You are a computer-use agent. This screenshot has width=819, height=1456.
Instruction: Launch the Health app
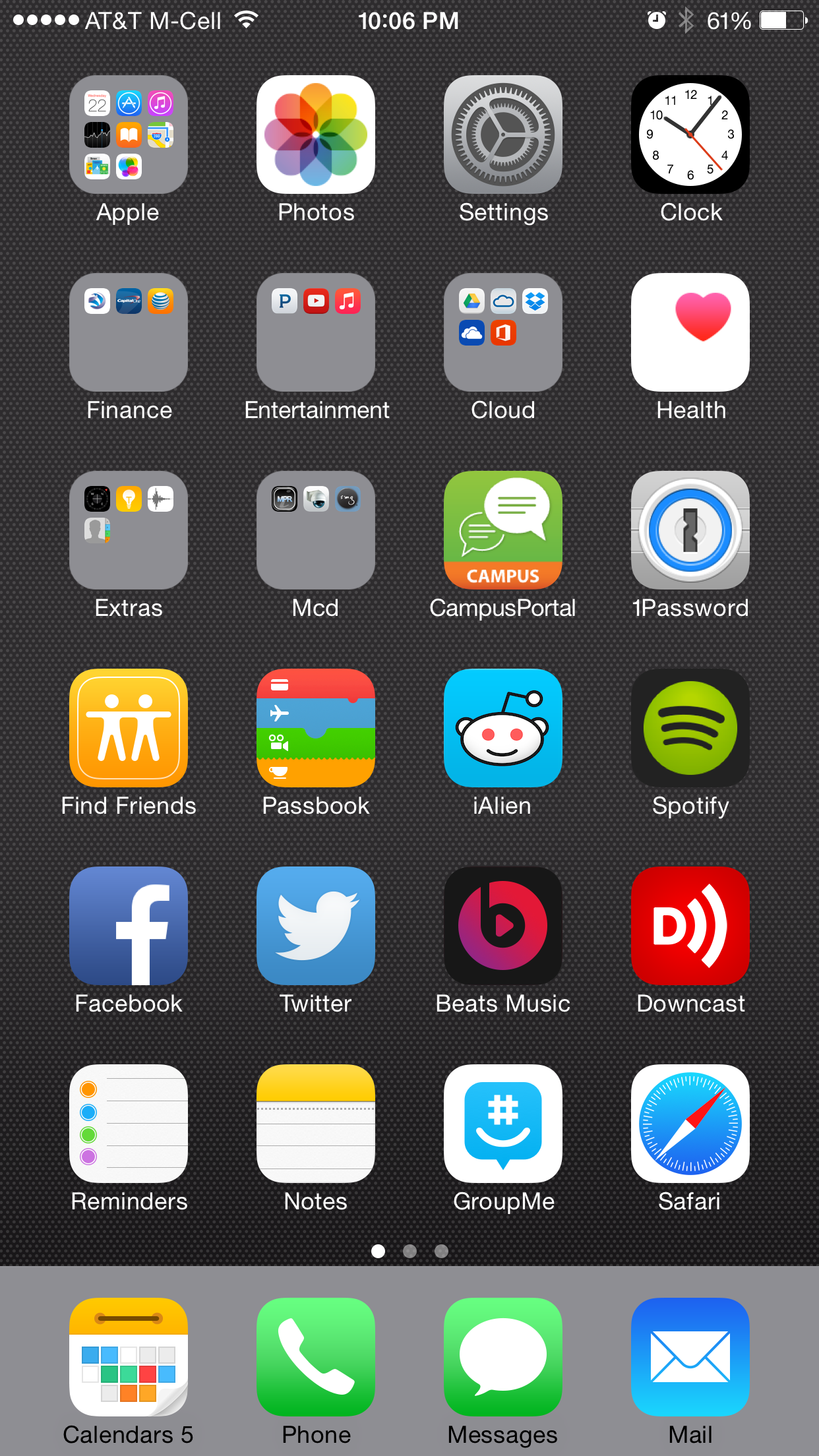point(690,332)
